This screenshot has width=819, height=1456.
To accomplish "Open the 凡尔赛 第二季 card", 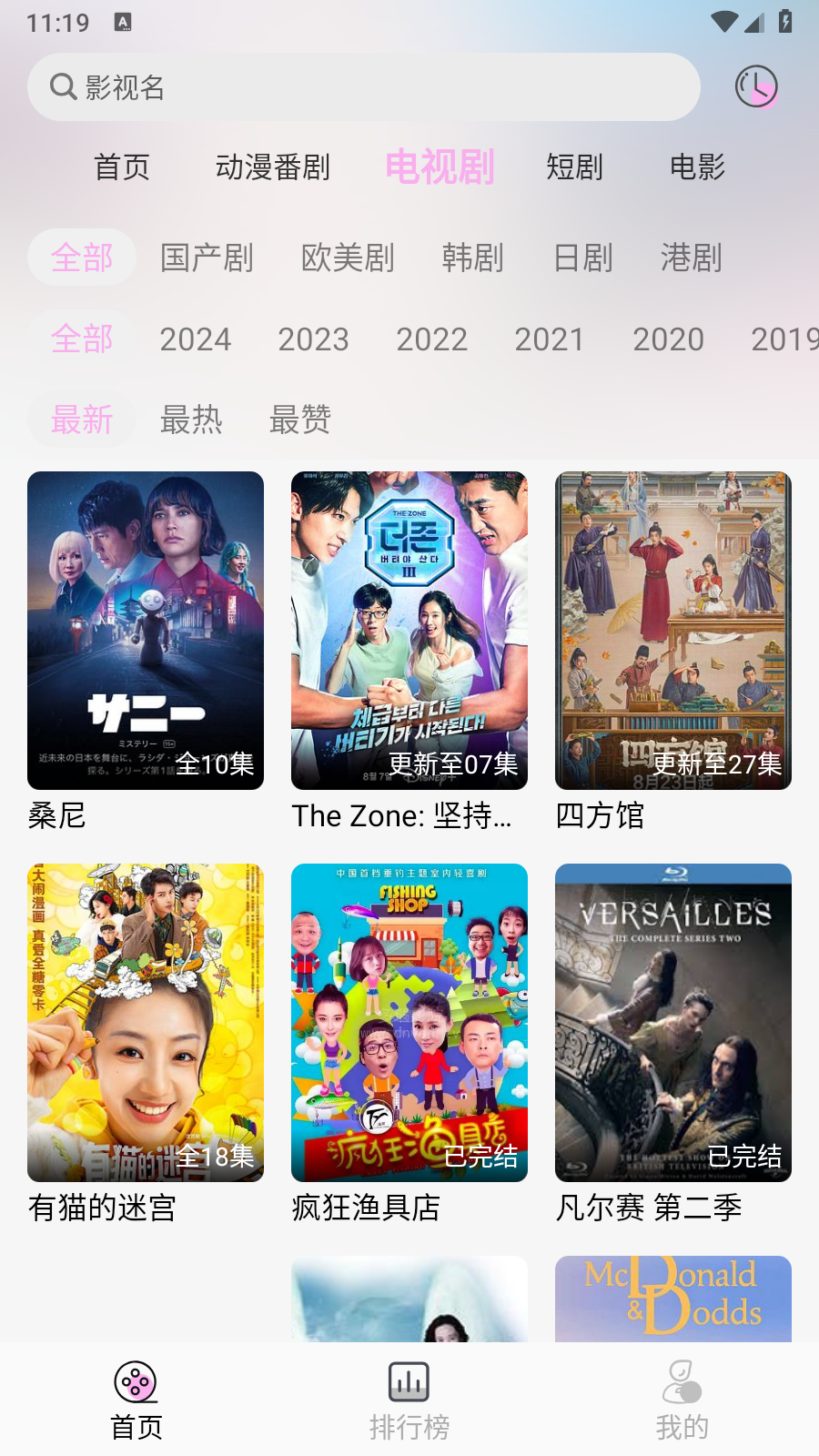I will [673, 1023].
